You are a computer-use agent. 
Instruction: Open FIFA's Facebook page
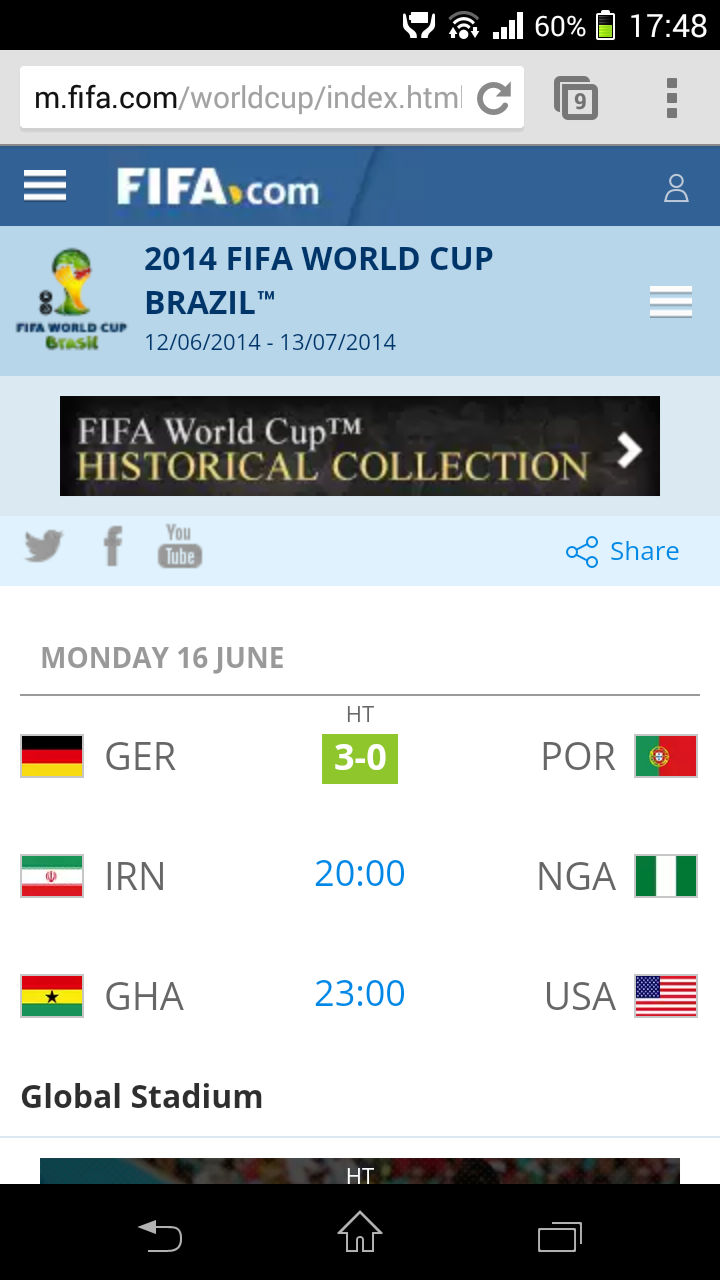pos(113,548)
